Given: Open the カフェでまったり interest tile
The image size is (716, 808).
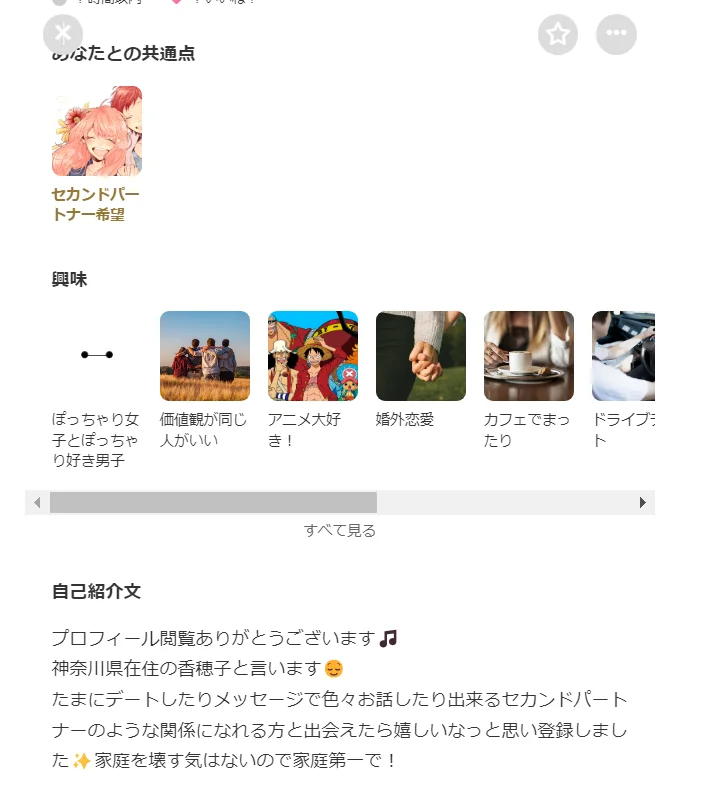Looking at the screenshot, I should (x=529, y=356).
